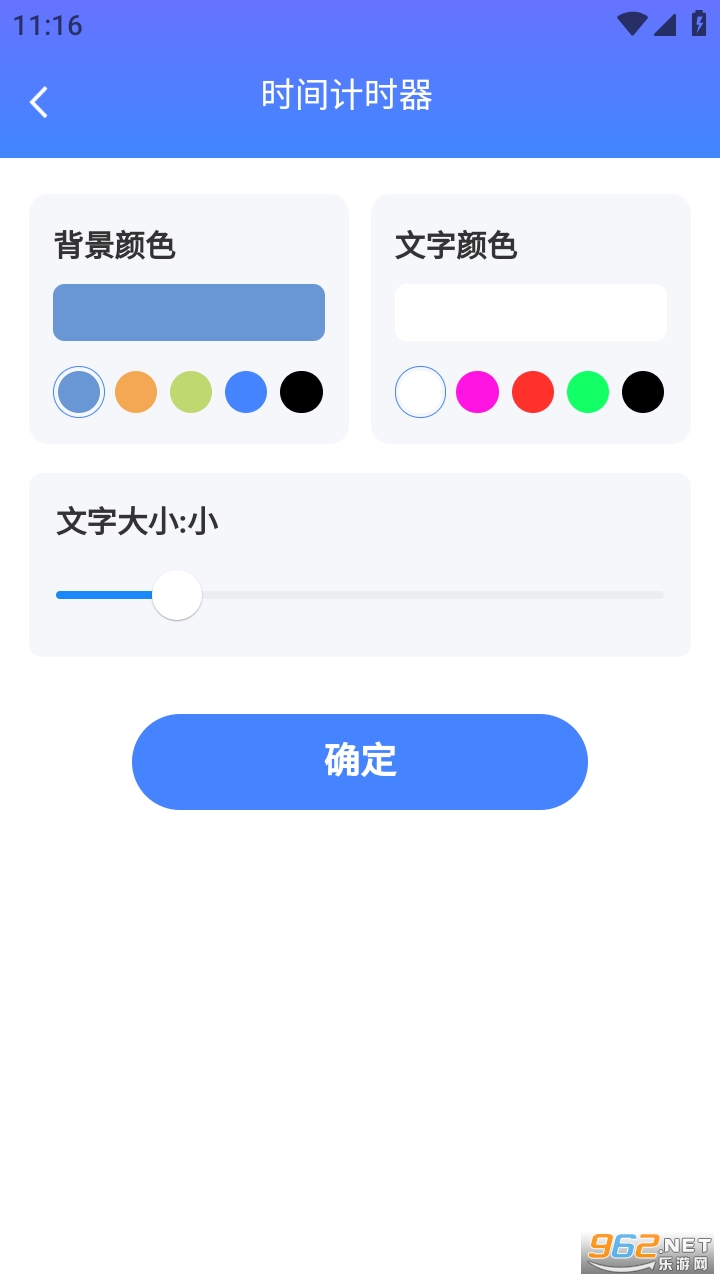720x1280 pixels.
Task: Go back using the top-left arrow
Action: click(39, 102)
